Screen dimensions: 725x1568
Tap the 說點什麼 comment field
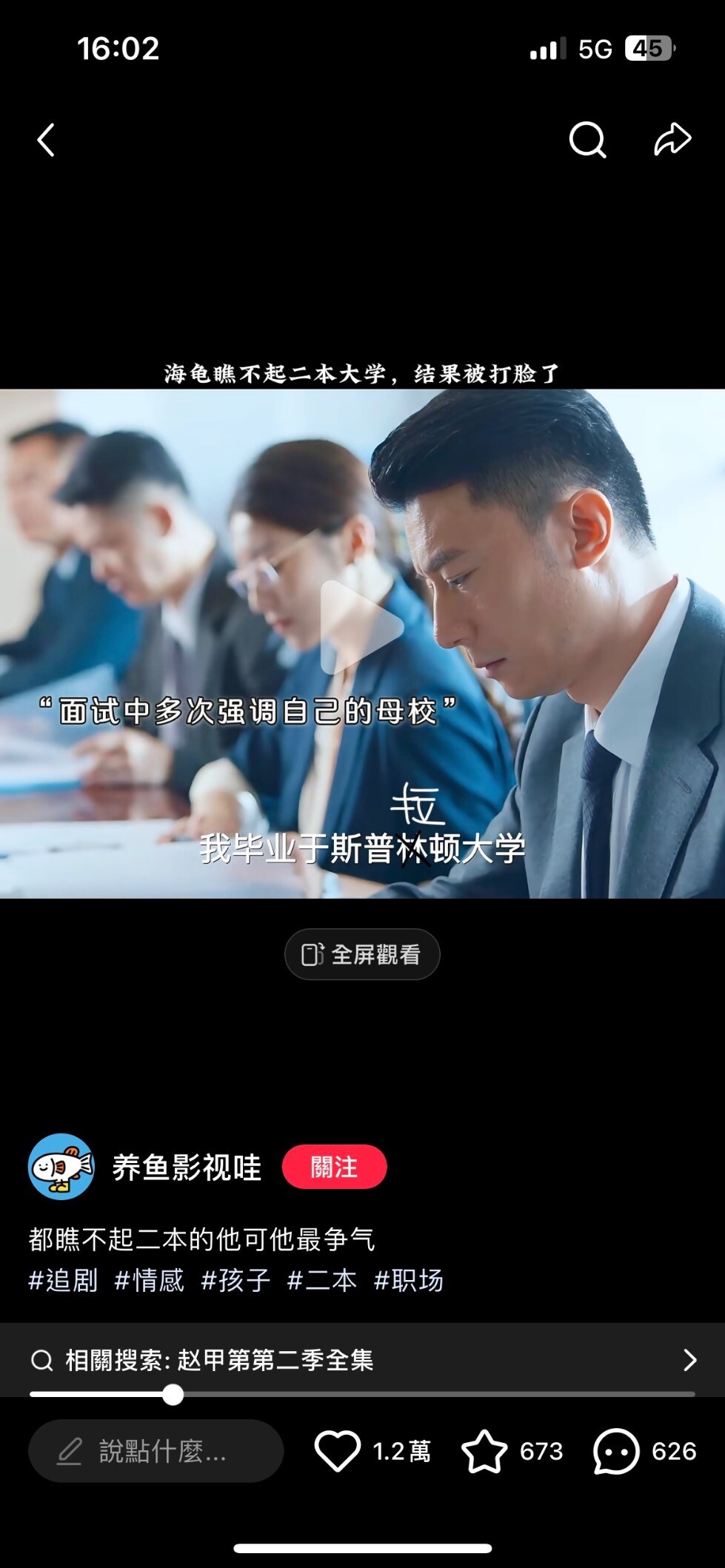click(x=156, y=1451)
